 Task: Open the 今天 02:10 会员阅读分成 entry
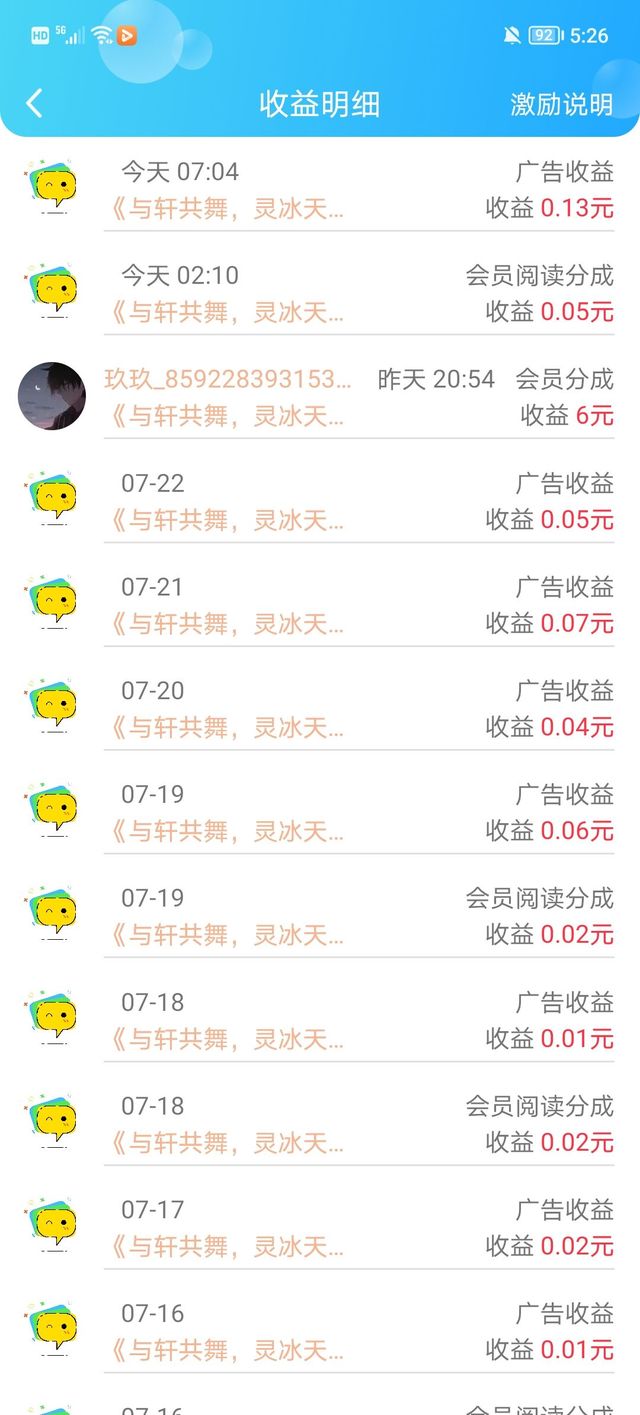pyautogui.click(x=358, y=294)
